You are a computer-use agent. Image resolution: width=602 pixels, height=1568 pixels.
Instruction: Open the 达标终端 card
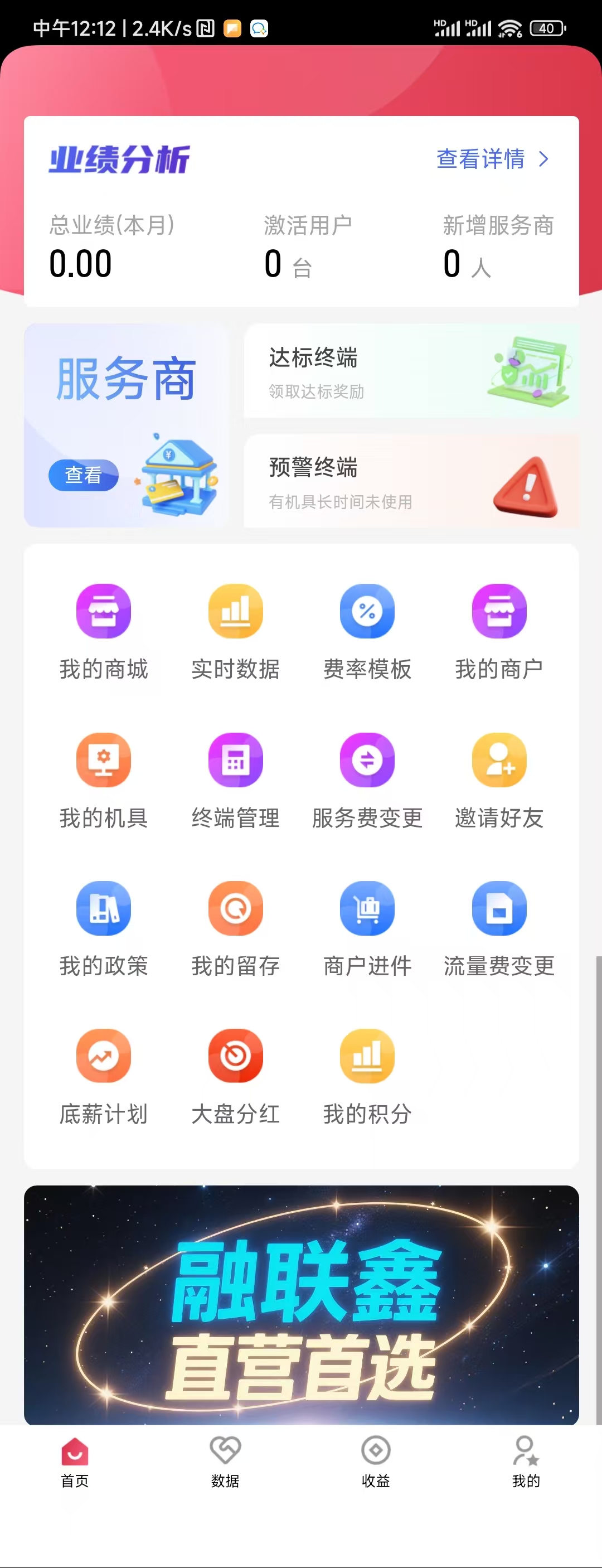pos(411,371)
